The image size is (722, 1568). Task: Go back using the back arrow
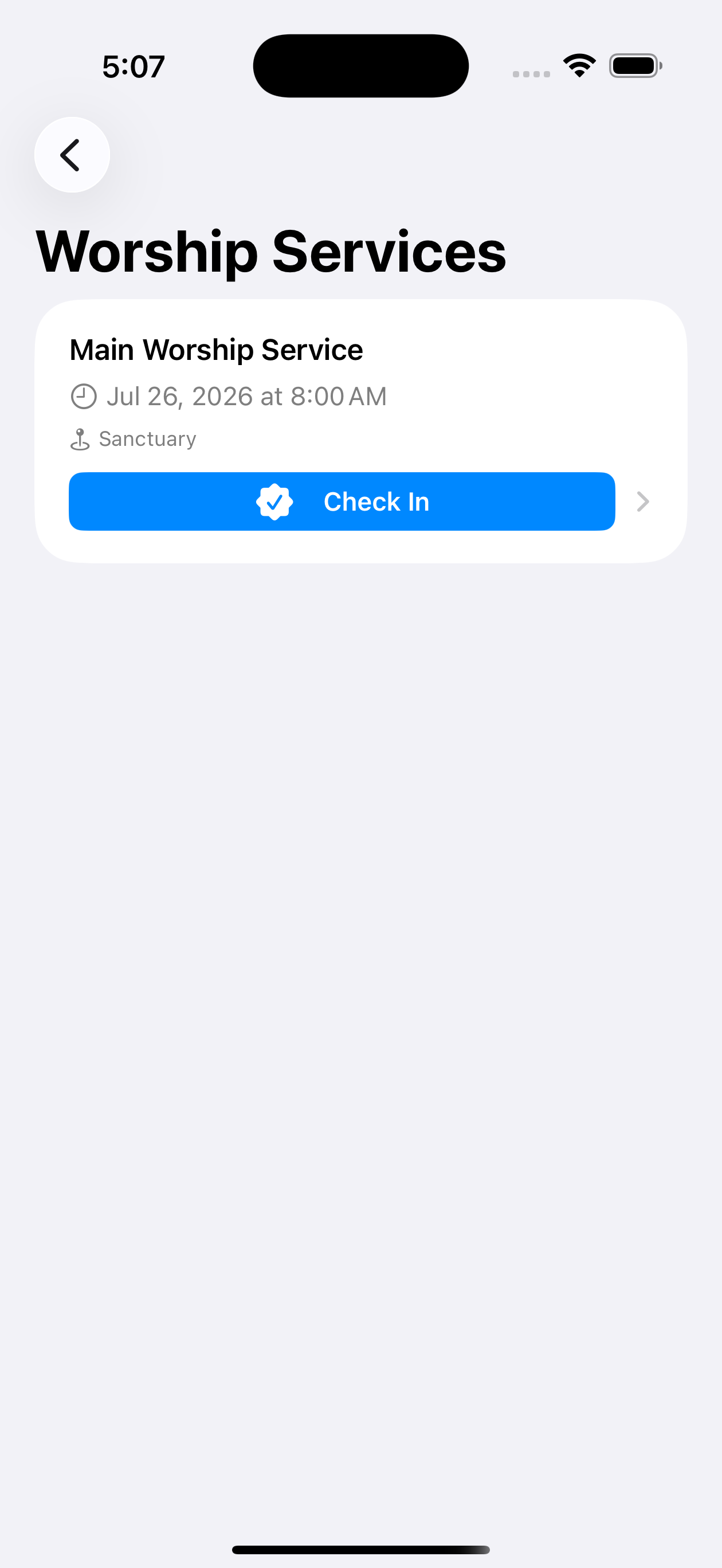72,155
